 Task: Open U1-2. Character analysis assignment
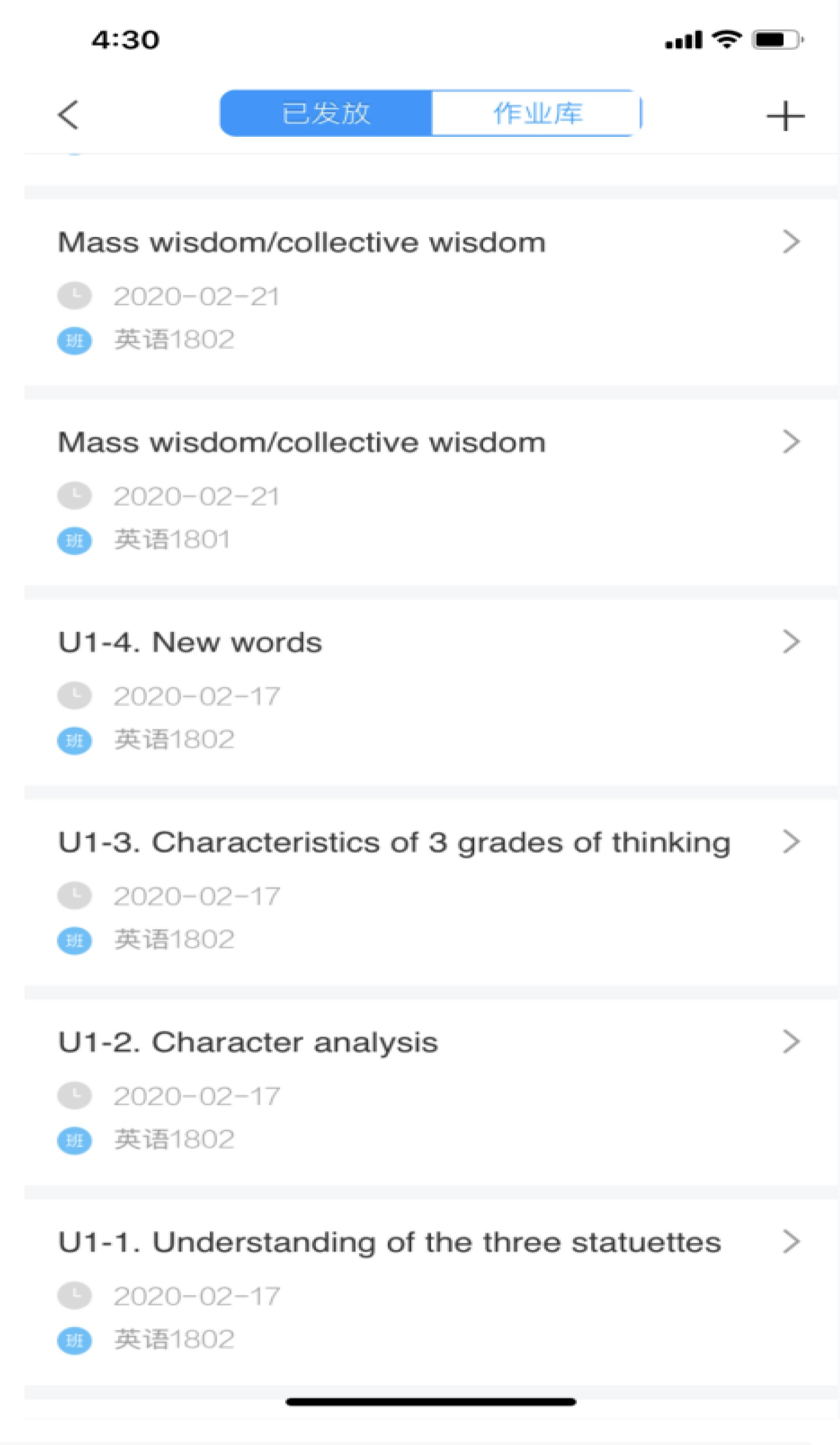431,1093
